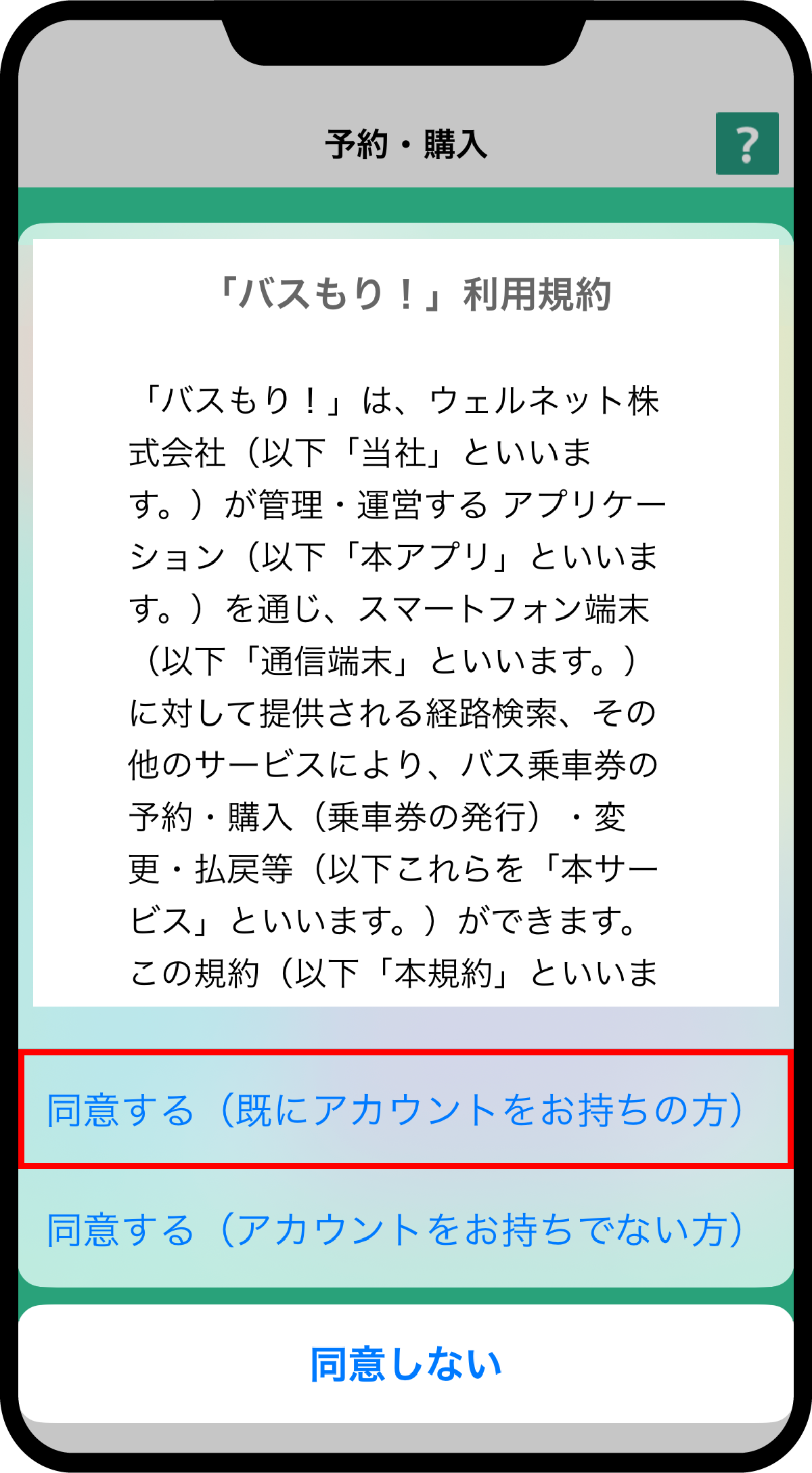Agree without an account (アカウントをお持ちでない方)
The image size is (812, 1473).
point(405,1229)
